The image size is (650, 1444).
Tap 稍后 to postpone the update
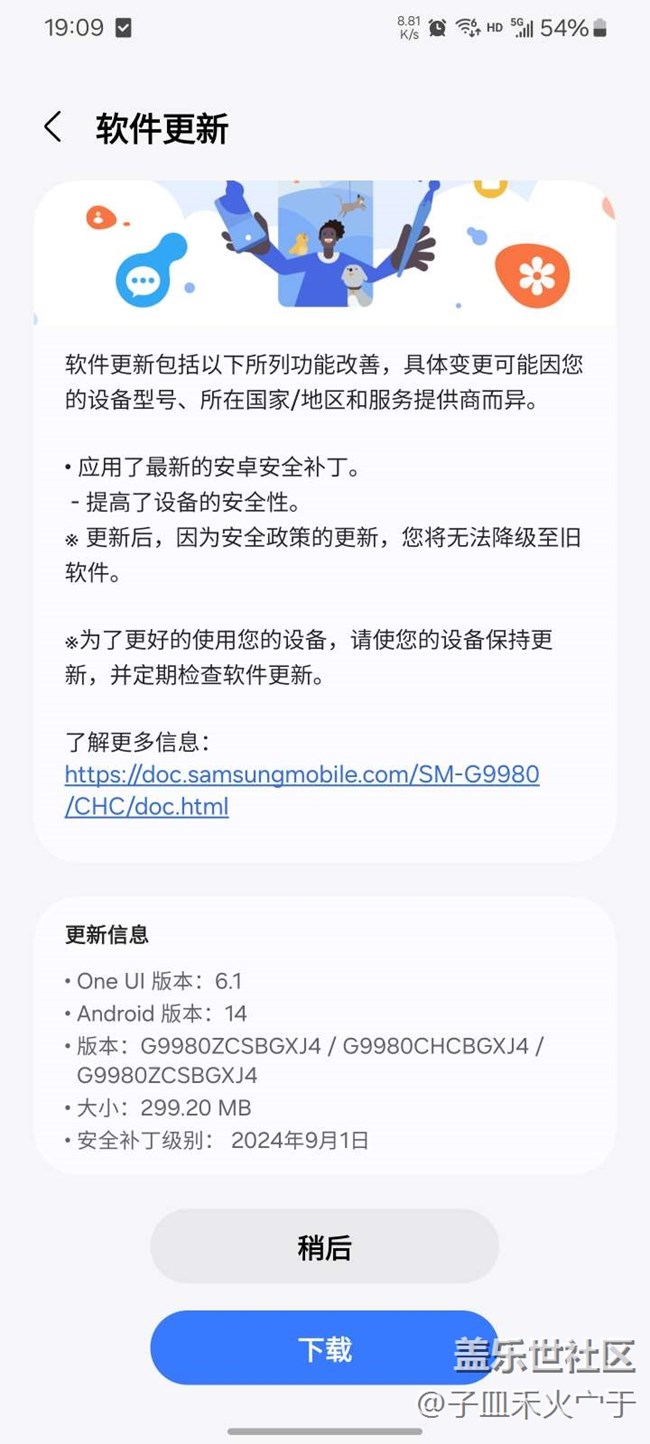point(325,1247)
